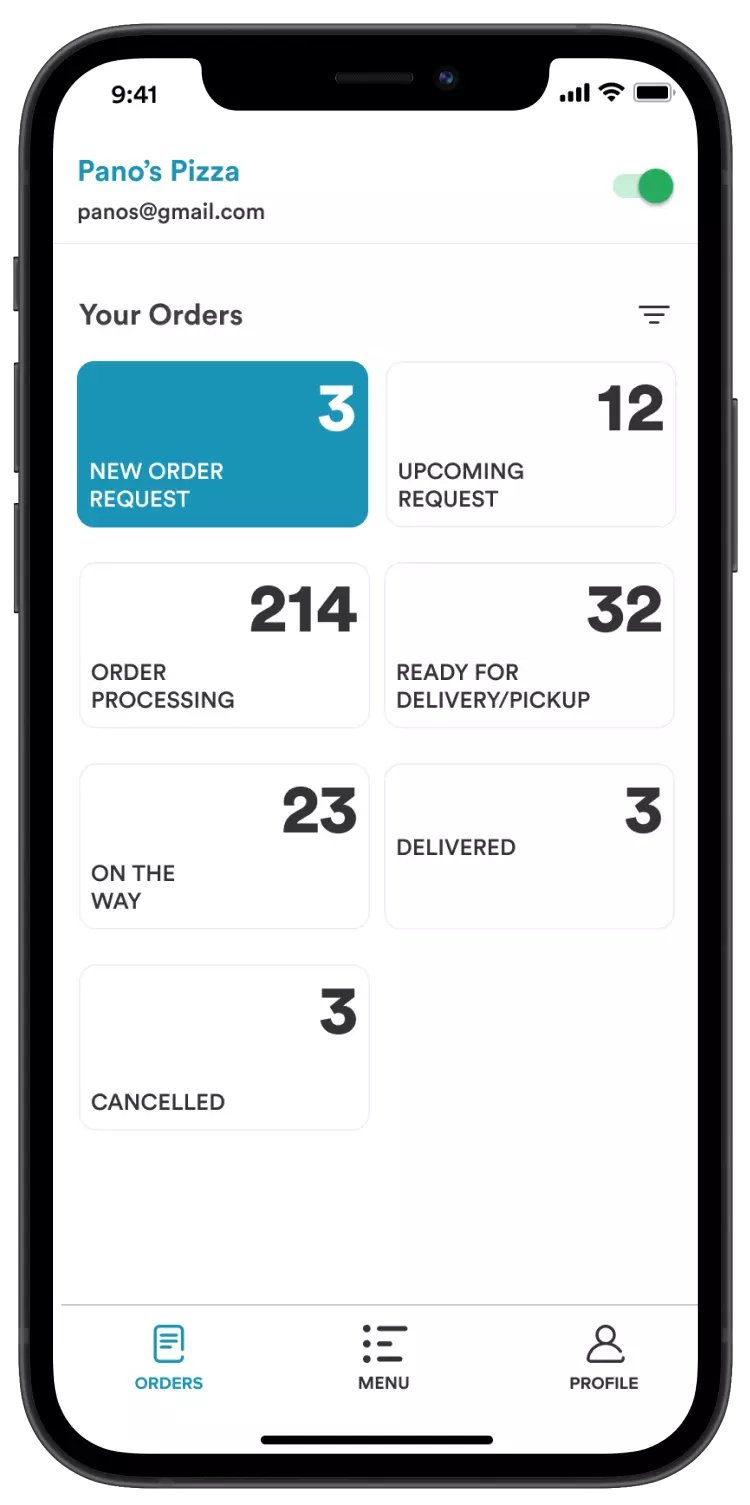Open the Order Processing card
This screenshot has width=750, height=1505.
[224, 645]
